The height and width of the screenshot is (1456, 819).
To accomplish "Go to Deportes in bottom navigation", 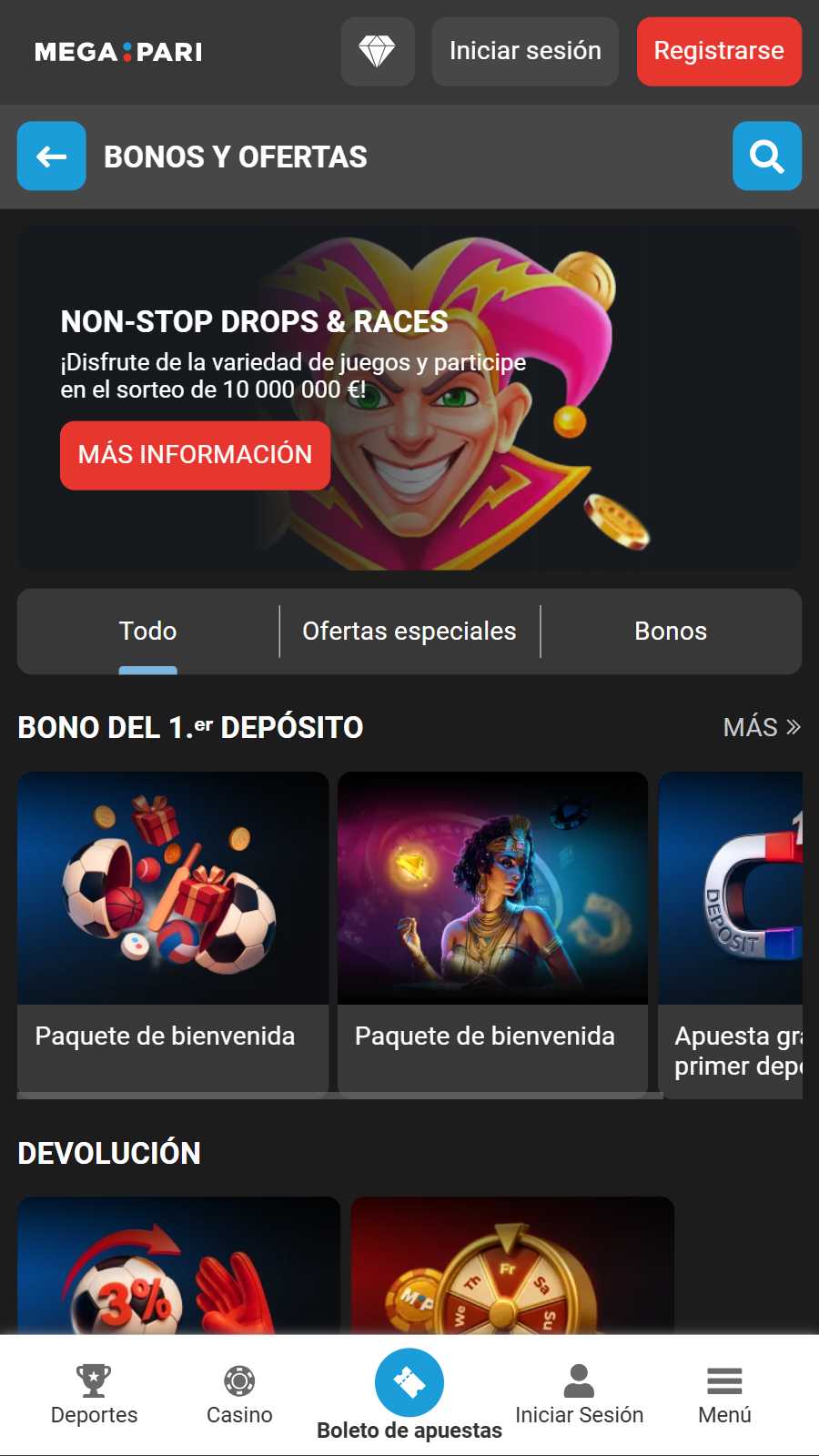I will (94, 1395).
